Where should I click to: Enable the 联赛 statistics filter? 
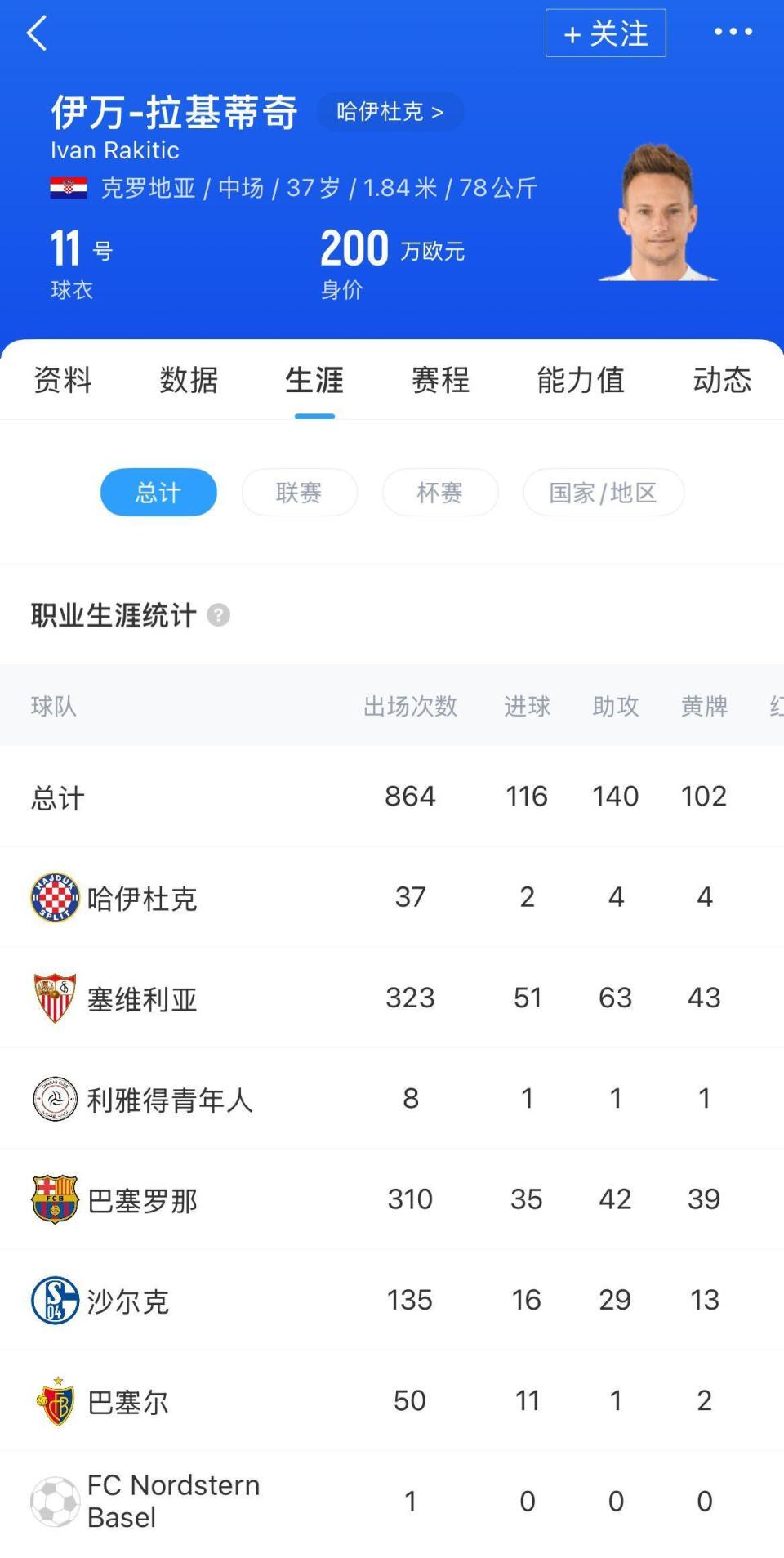pos(299,492)
